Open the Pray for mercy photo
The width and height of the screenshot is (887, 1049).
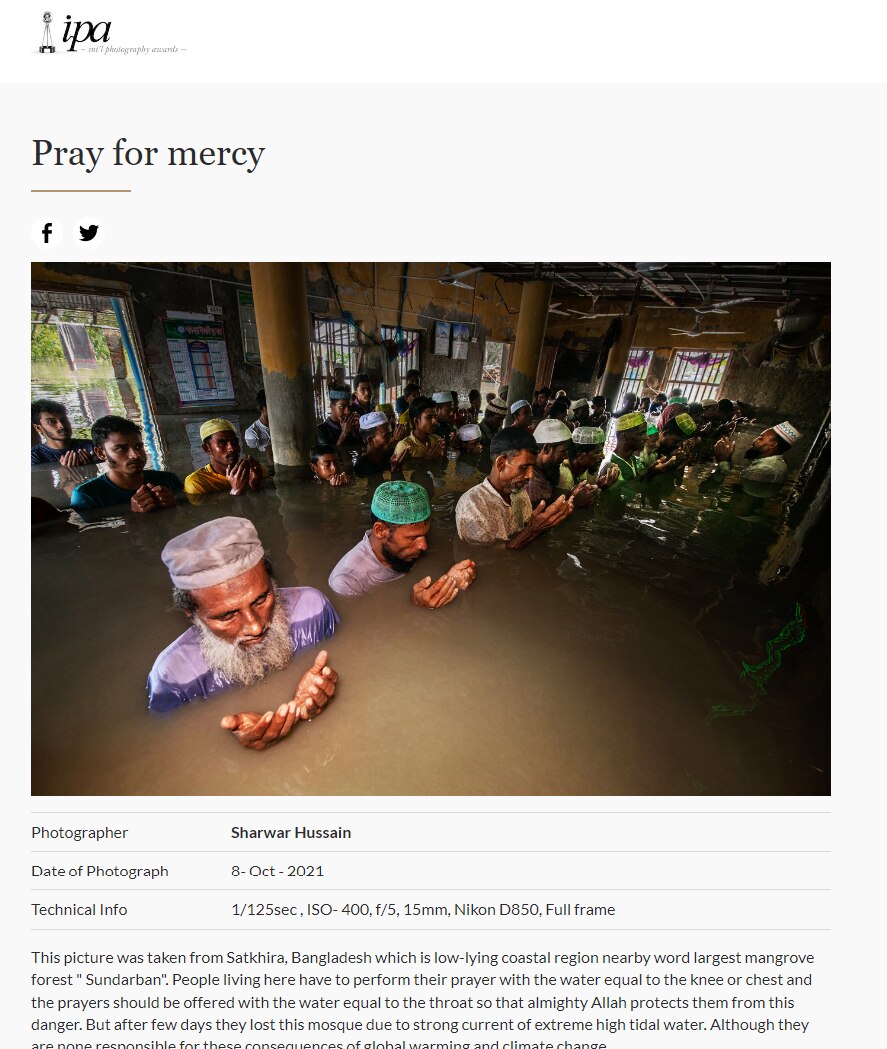[430, 528]
